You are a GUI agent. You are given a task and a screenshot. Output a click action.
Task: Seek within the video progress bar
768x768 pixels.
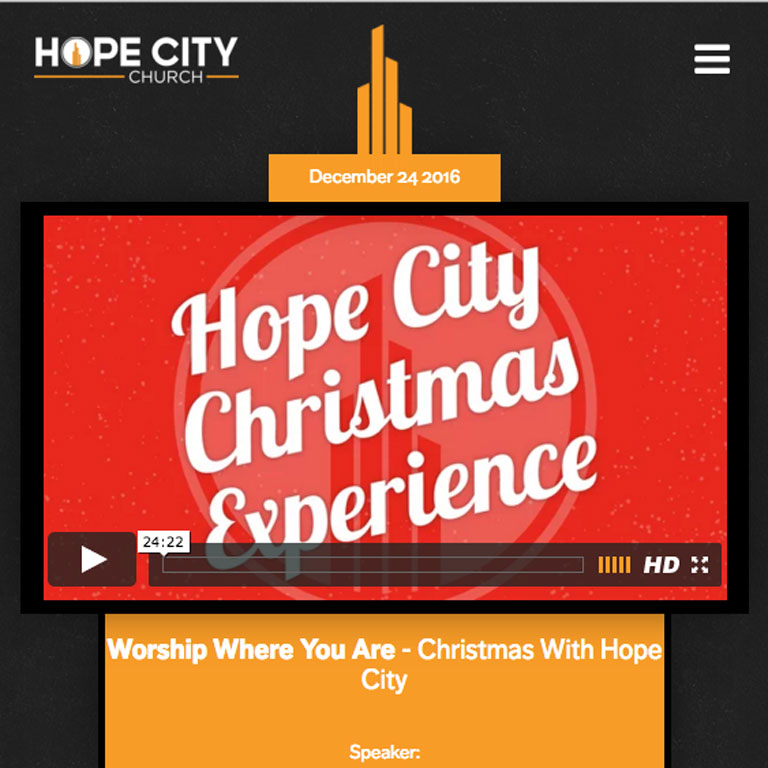click(372, 565)
